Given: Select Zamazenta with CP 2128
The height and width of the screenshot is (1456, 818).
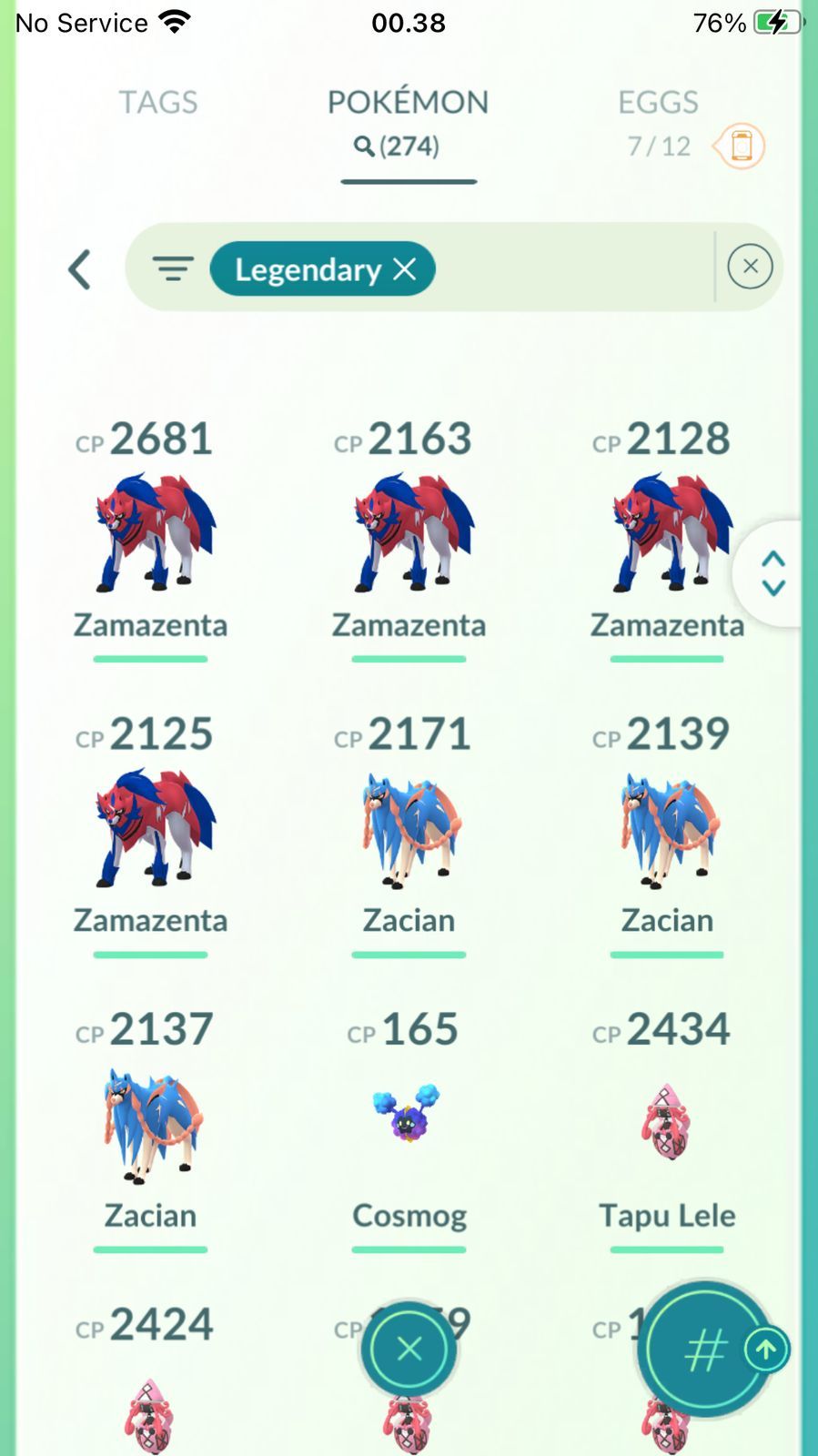Looking at the screenshot, I should point(667,532).
